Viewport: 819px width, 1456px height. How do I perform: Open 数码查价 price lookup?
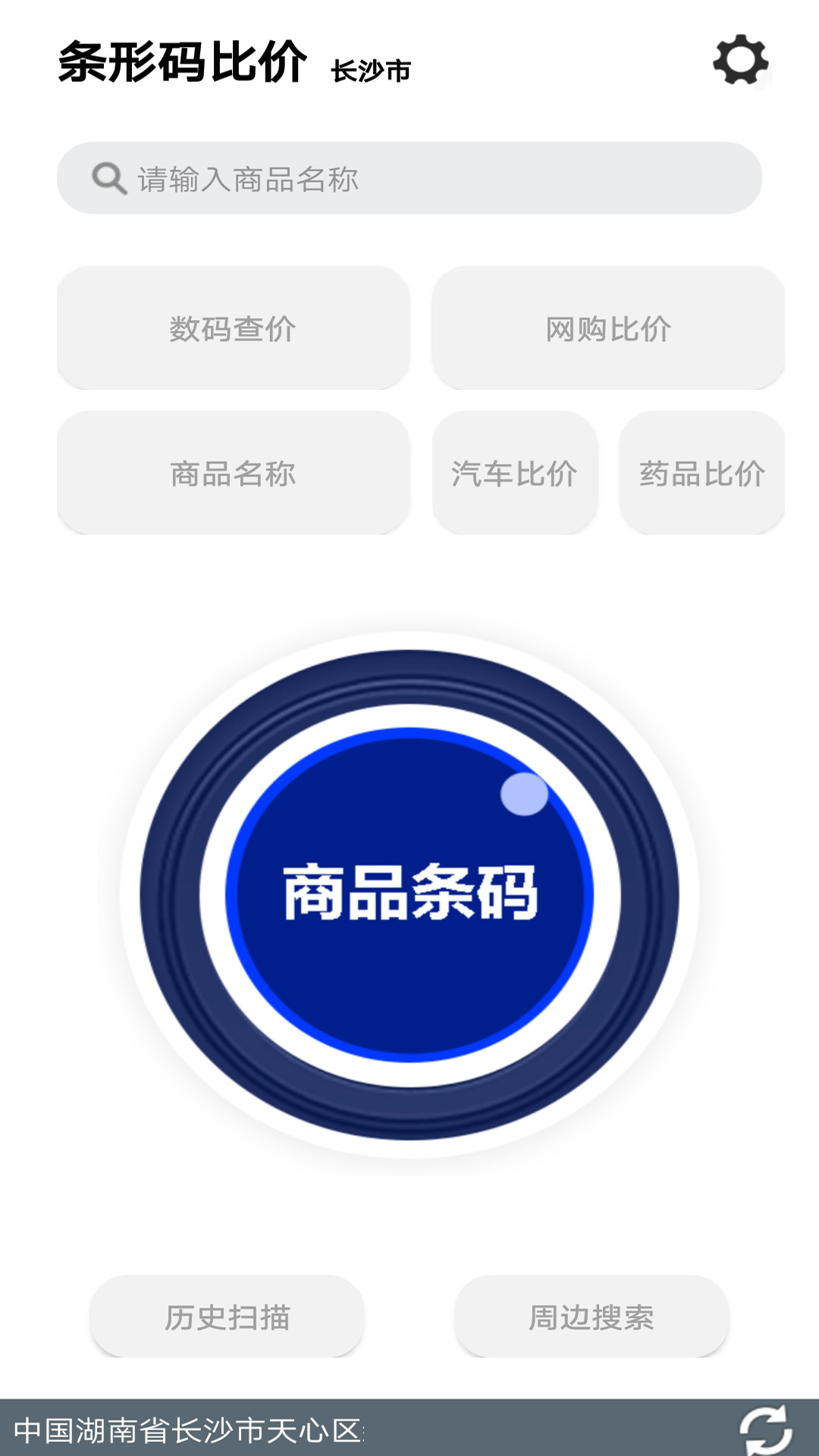pyautogui.click(x=233, y=328)
